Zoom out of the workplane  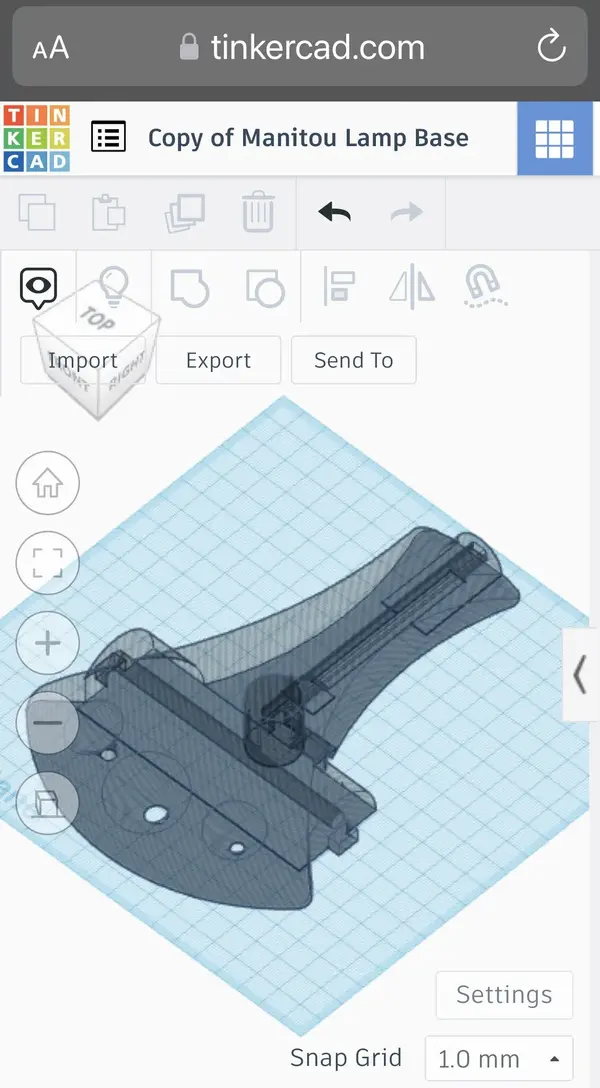pyautogui.click(x=47, y=722)
